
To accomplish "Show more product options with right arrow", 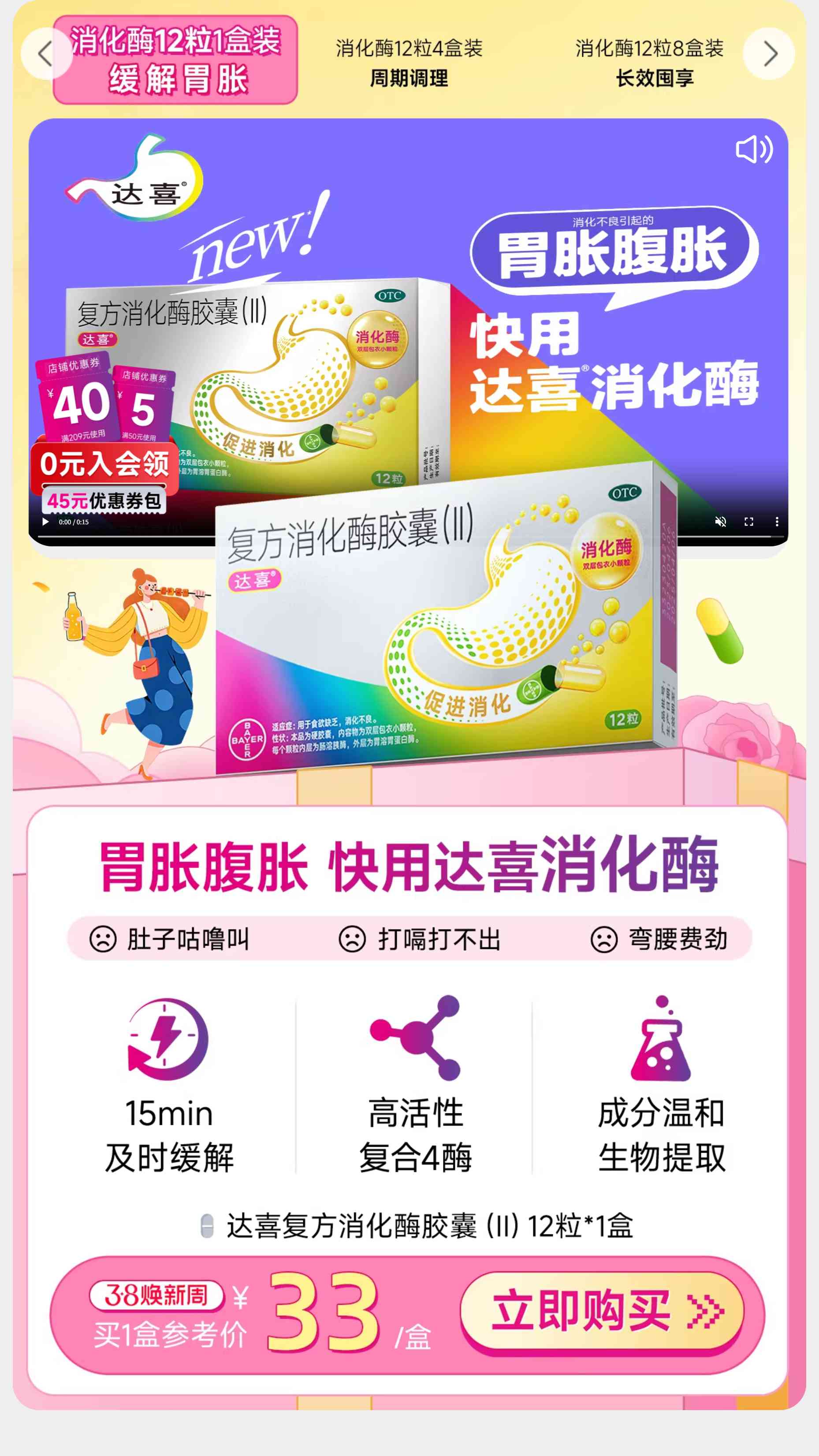I will click(769, 54).
